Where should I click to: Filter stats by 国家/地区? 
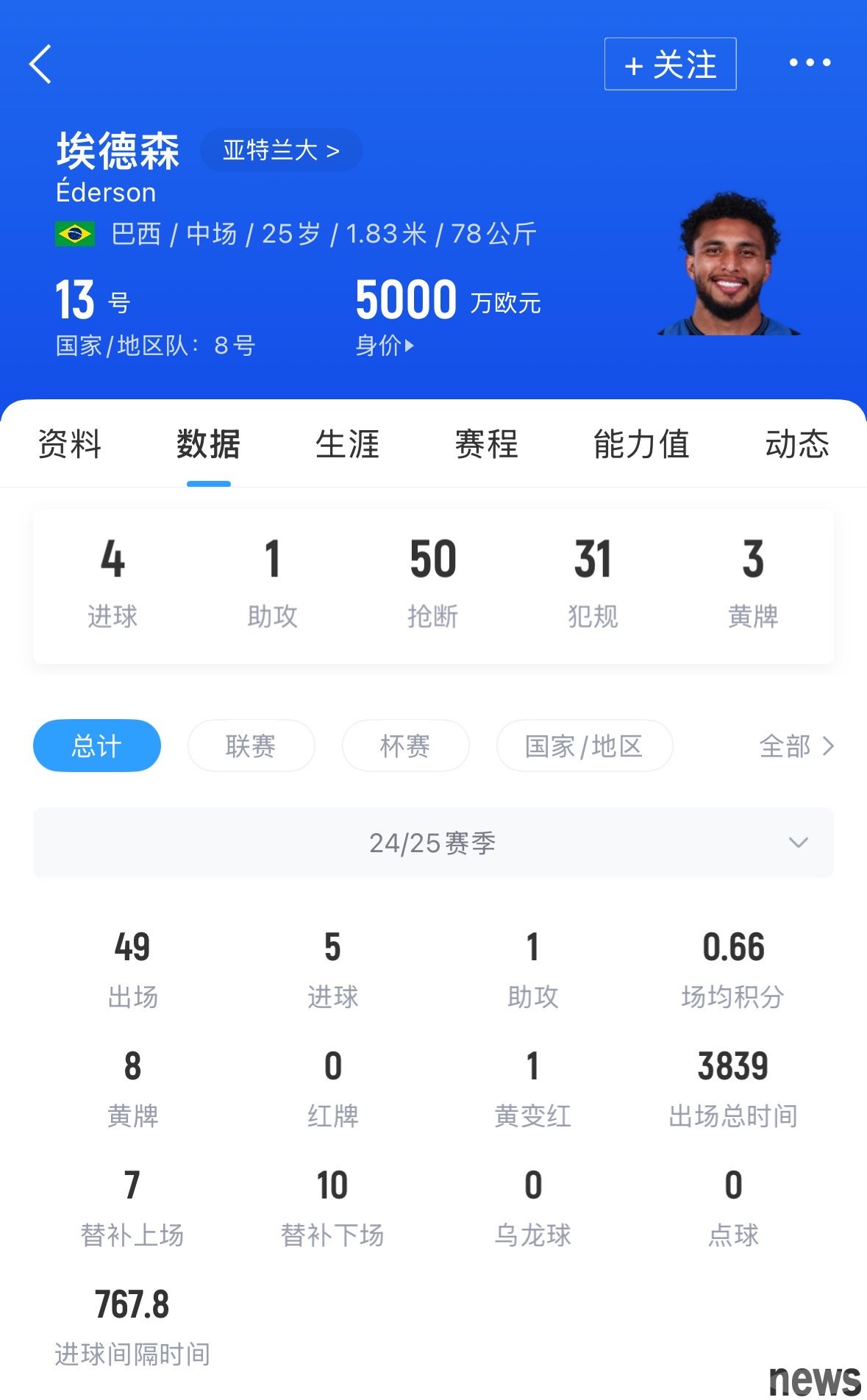tap(584, 746)
